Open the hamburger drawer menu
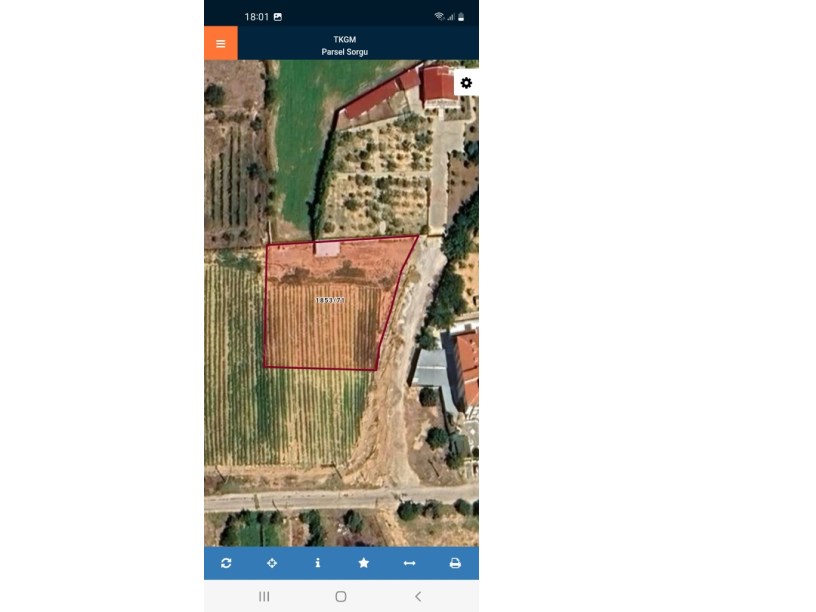Screen dimensions: 816x612 pos(220,43)
